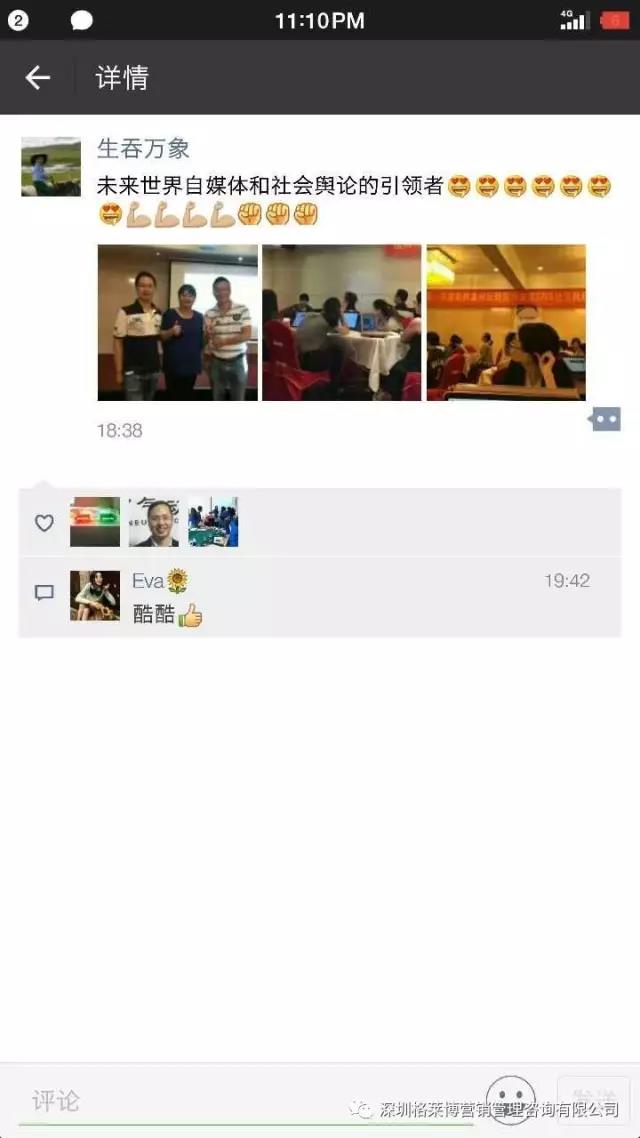Screen dimensions: 640x1138
Task: Open 生吞万象's profile avatar
Action: 51,167
